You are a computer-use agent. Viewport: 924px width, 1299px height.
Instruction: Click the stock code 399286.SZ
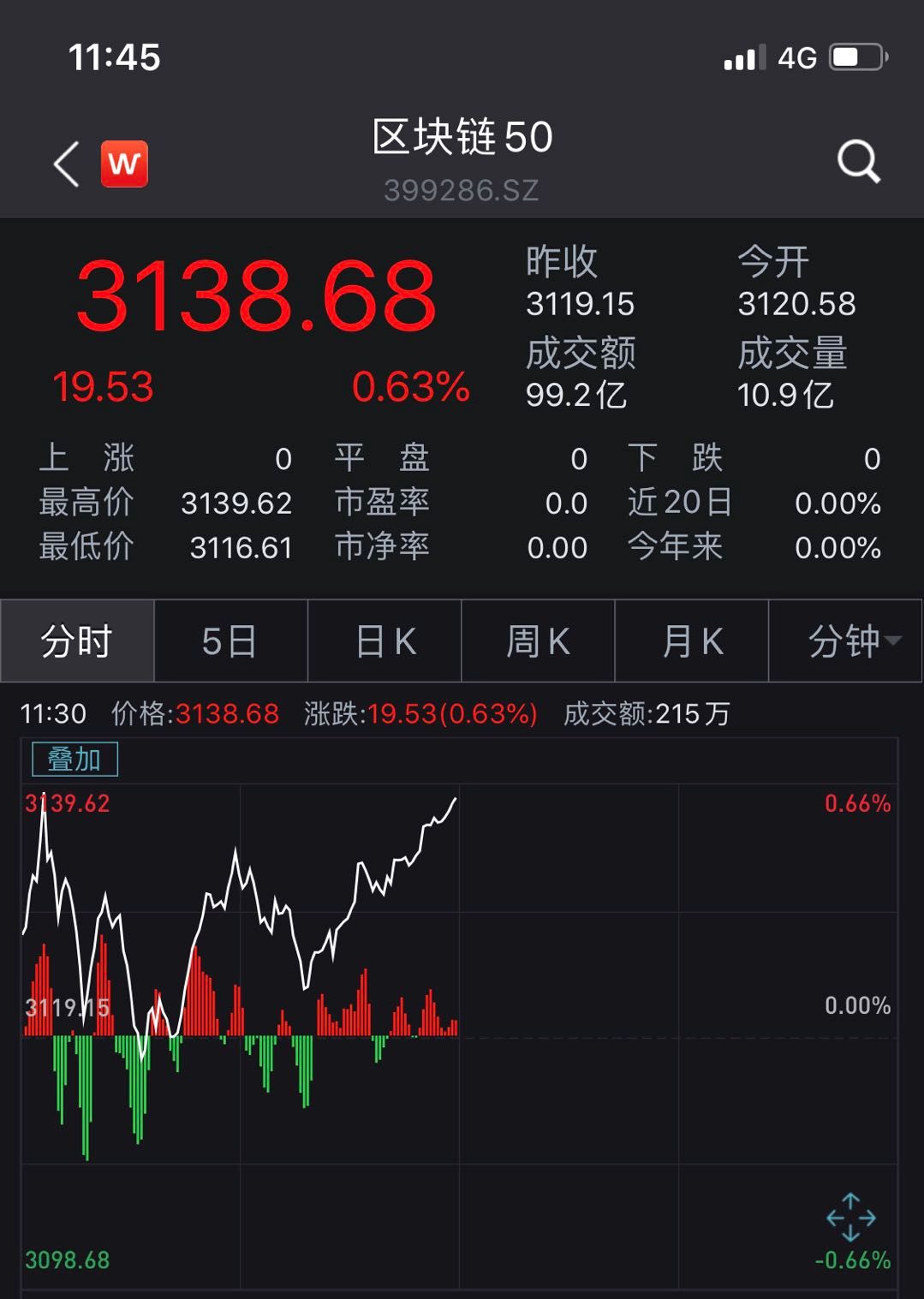(462, 188)
